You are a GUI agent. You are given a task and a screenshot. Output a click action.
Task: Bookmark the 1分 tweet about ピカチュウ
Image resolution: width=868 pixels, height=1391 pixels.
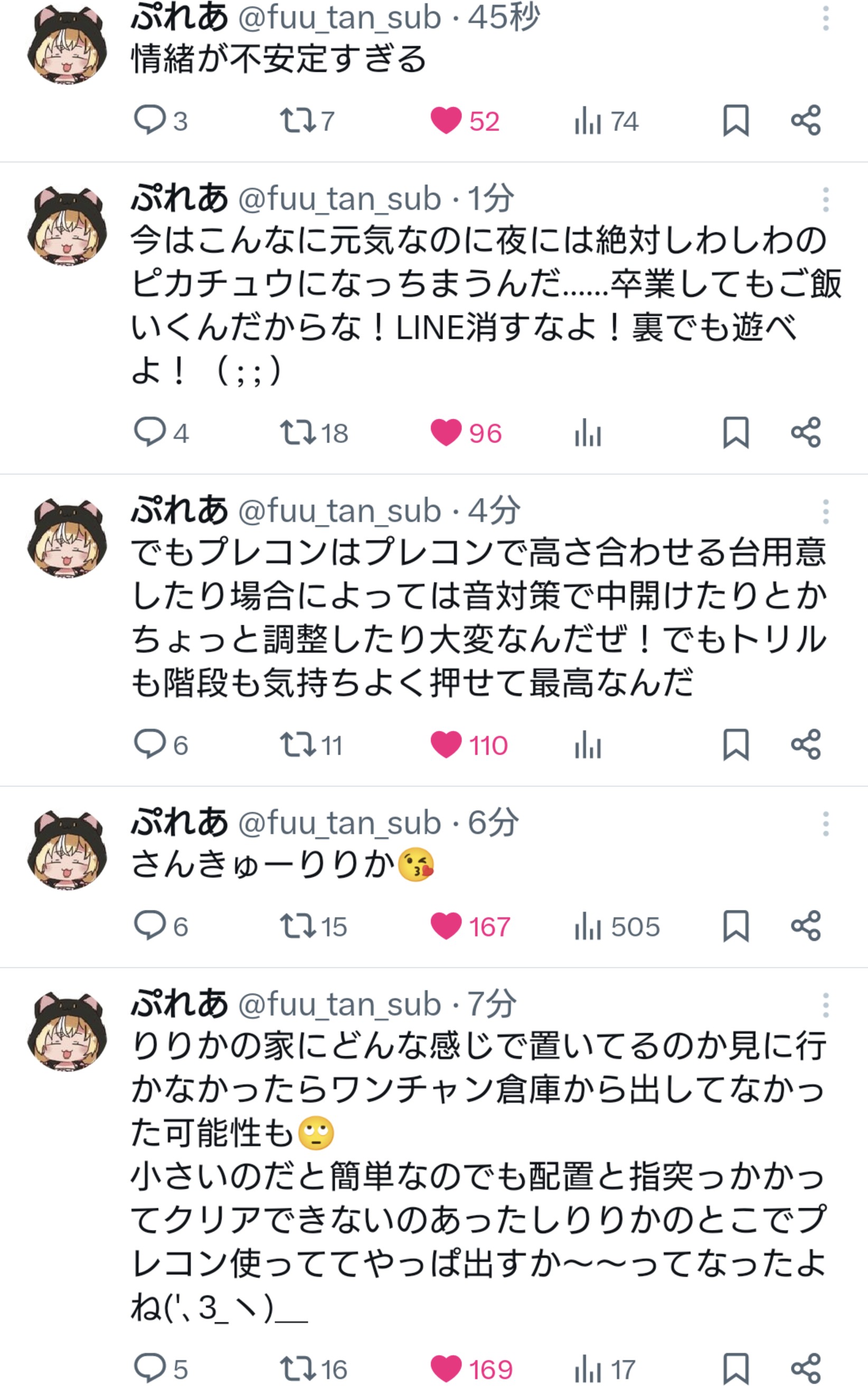(735, 433)
